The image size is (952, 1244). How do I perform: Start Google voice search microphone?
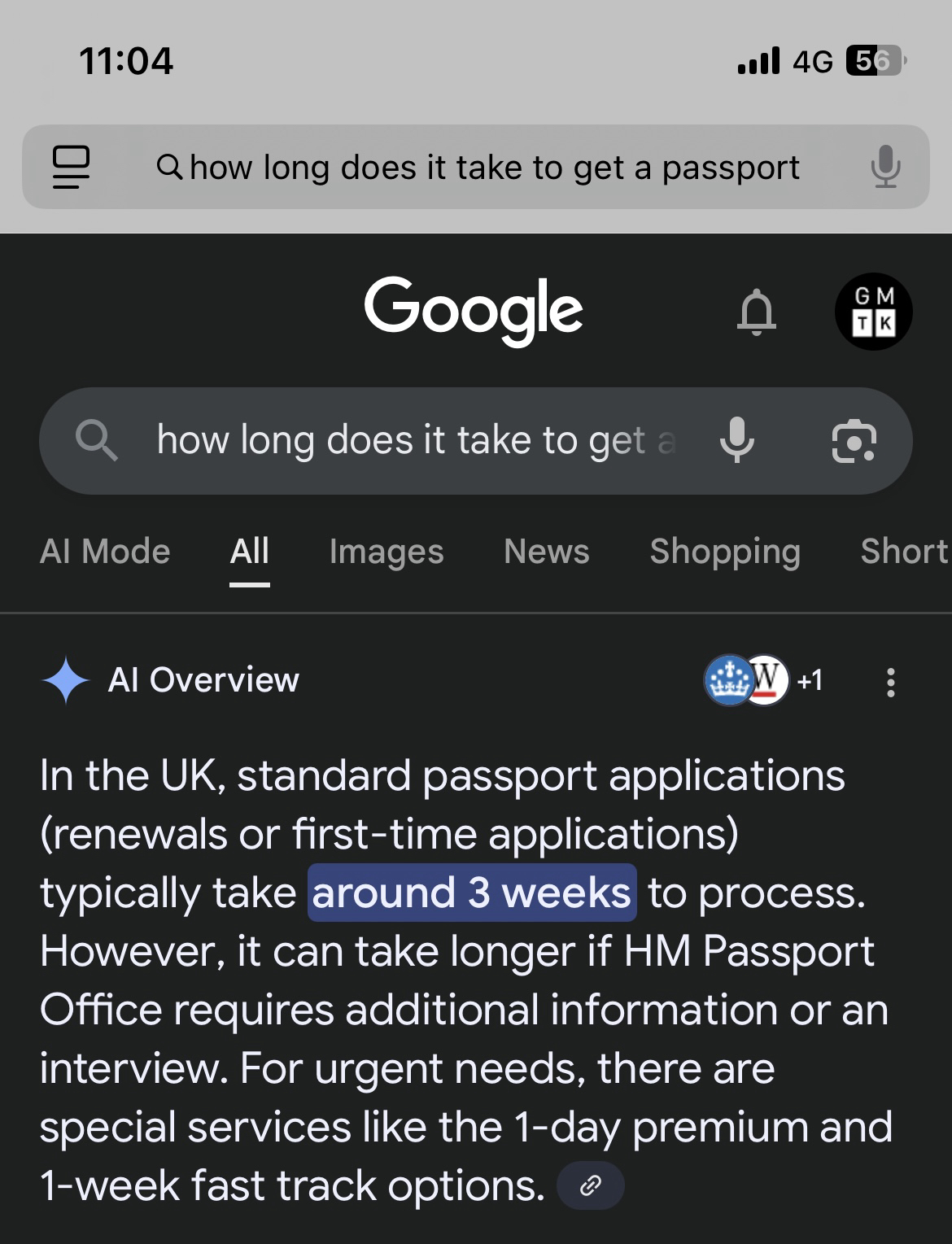pyautogui.click(x=737, y=440)
